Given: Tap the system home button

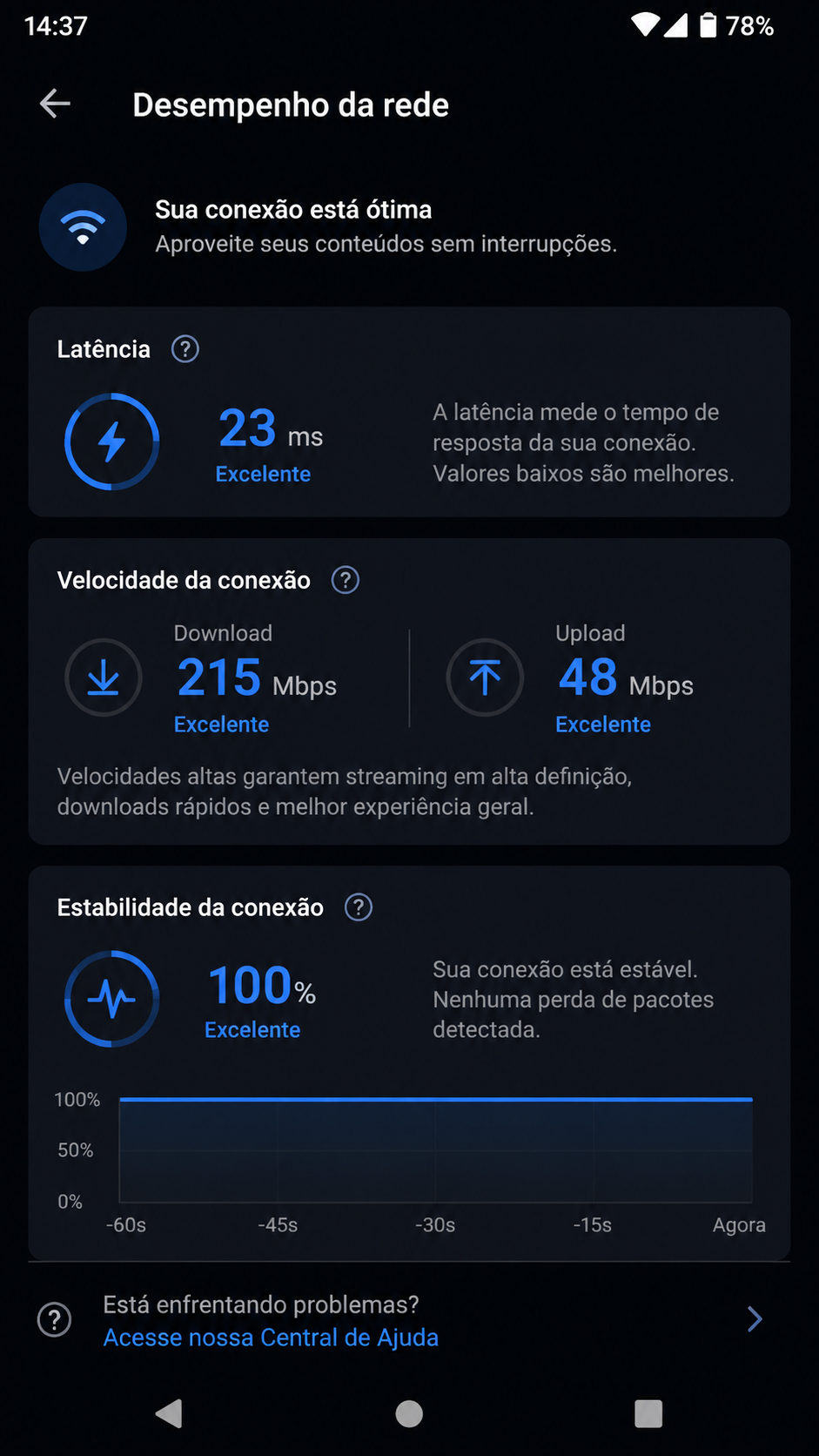Looking at the screenshot, I should pos(409,1413).
